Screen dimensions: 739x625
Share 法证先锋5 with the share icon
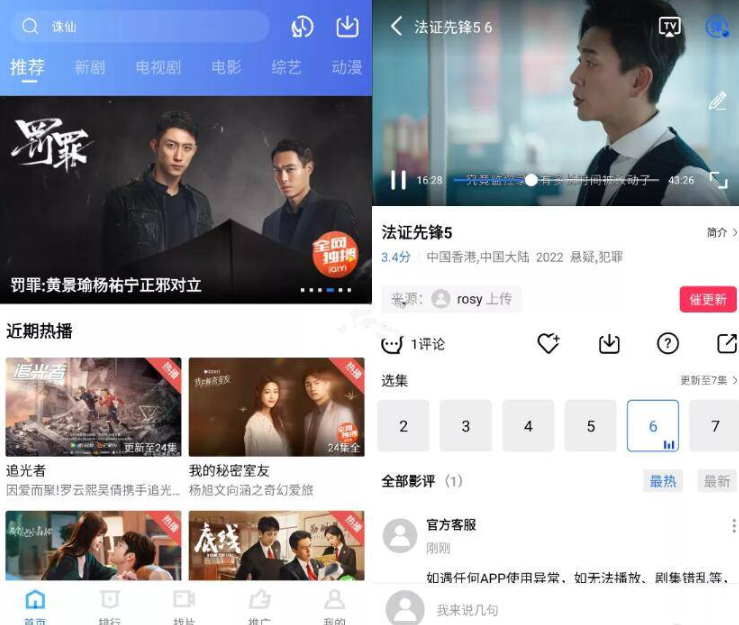[x=727, y=344]
